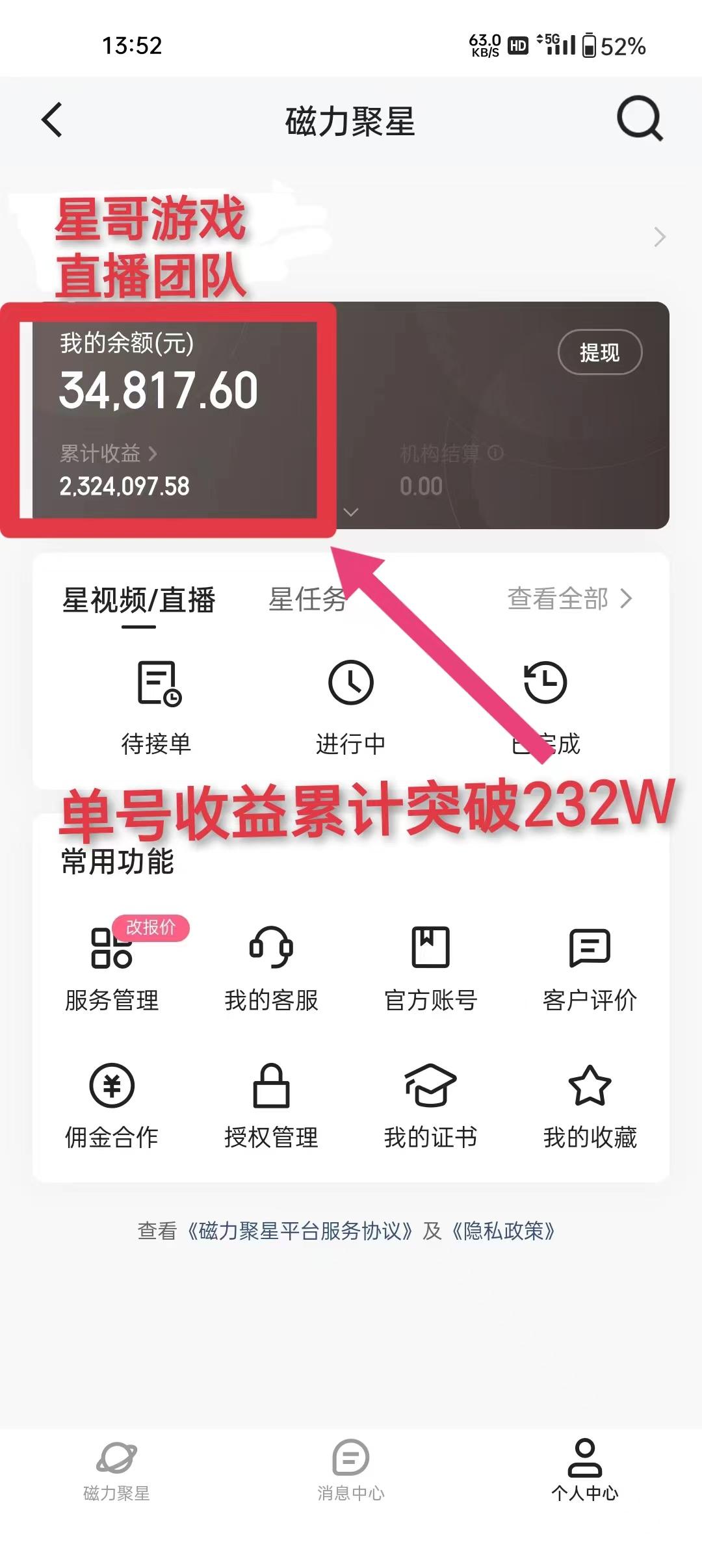Screen dimensions: 702x1568
Task: Select the 星视频/直播 tab
Action: pyautogui.click(x=138, y=600)
